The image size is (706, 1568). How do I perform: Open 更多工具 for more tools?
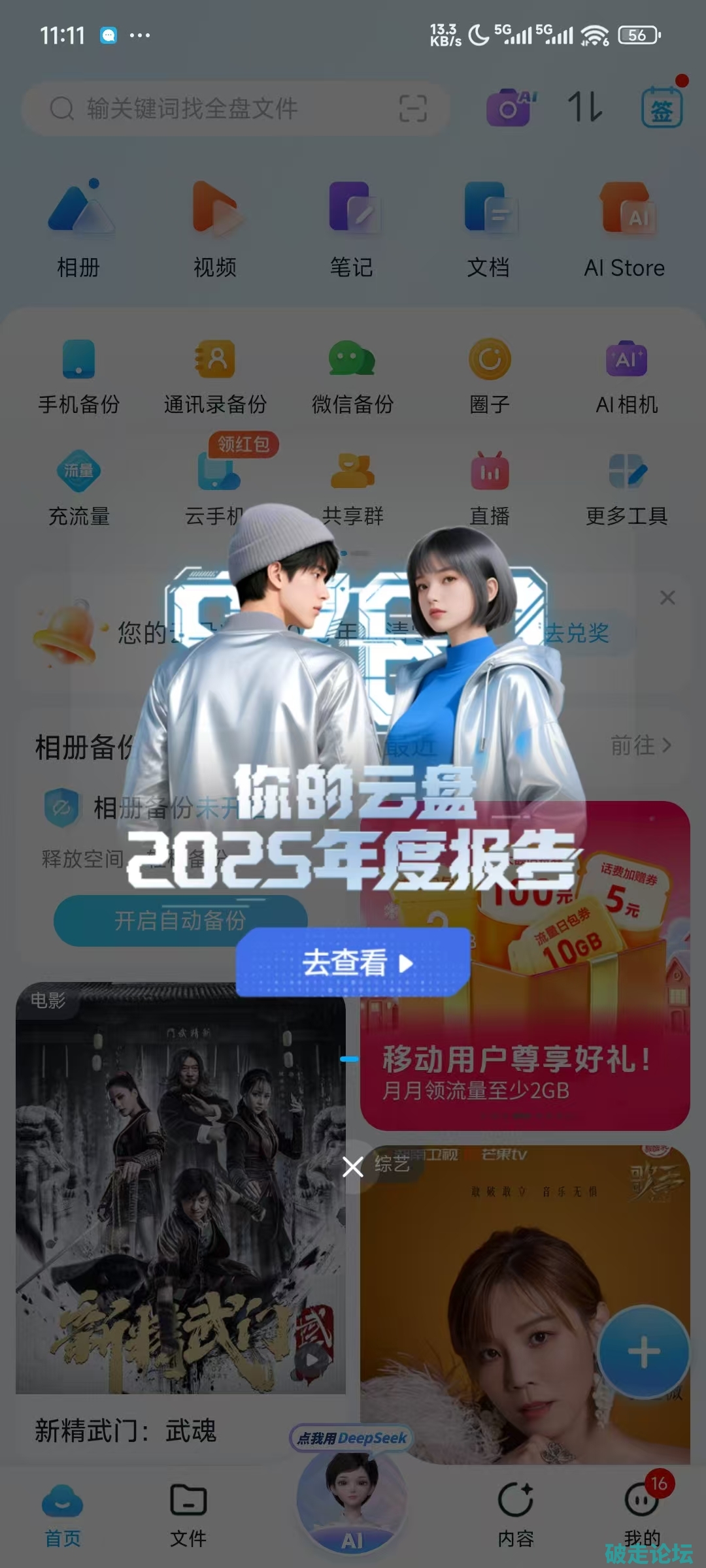pos(626,489)
